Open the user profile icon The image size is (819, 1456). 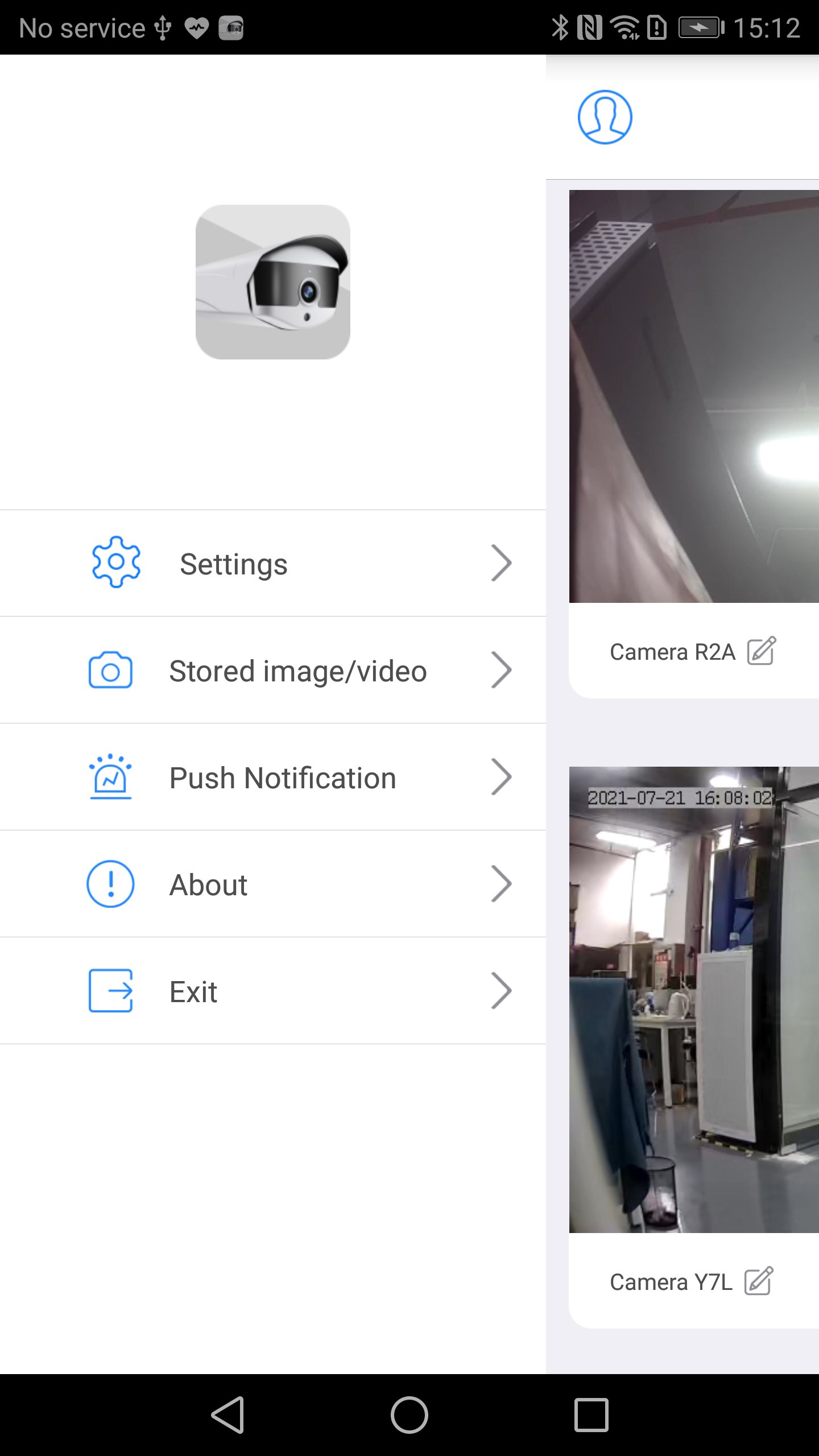tap(604, 118)
